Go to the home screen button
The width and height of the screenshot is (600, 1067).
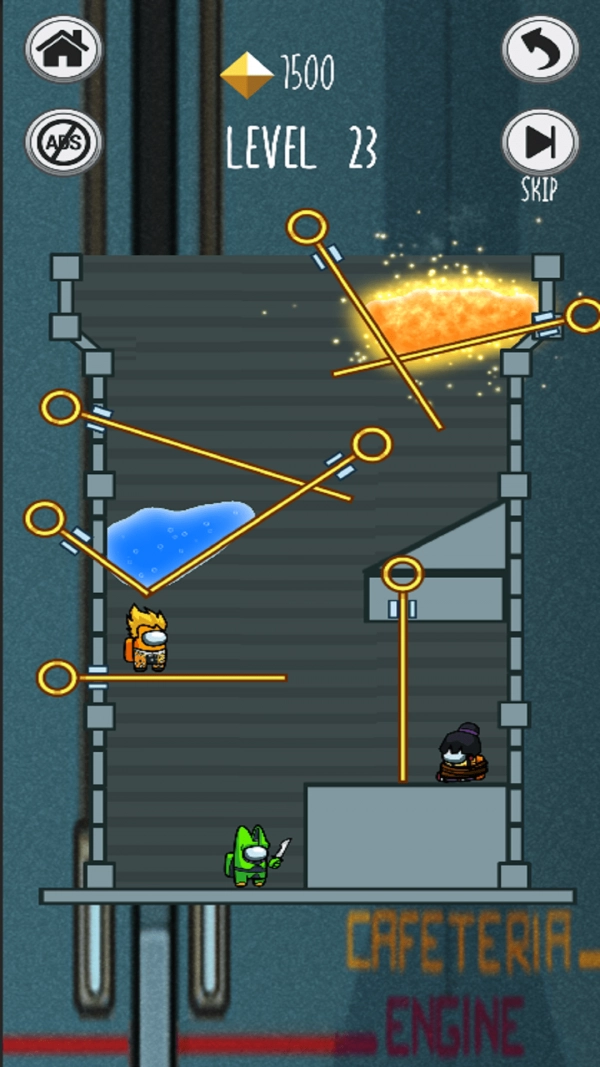[x=64, y=49]
